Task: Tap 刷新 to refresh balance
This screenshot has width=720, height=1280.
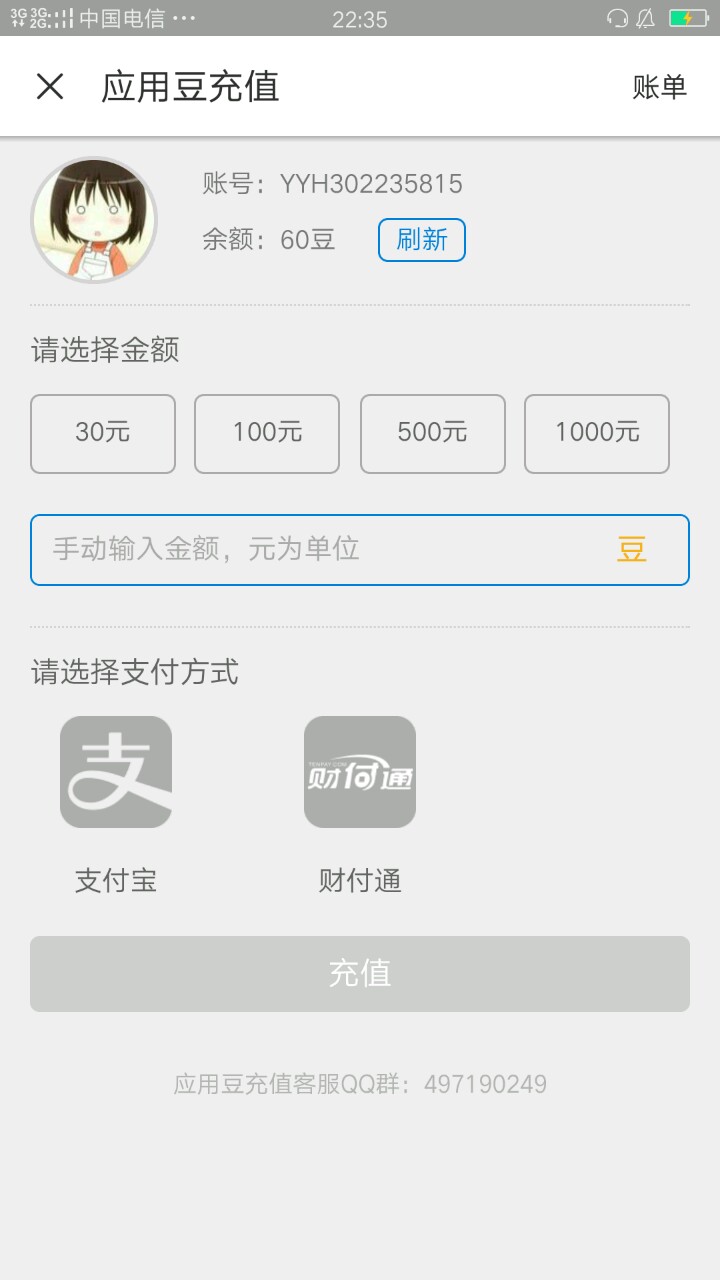Action: tap(421, 240)
